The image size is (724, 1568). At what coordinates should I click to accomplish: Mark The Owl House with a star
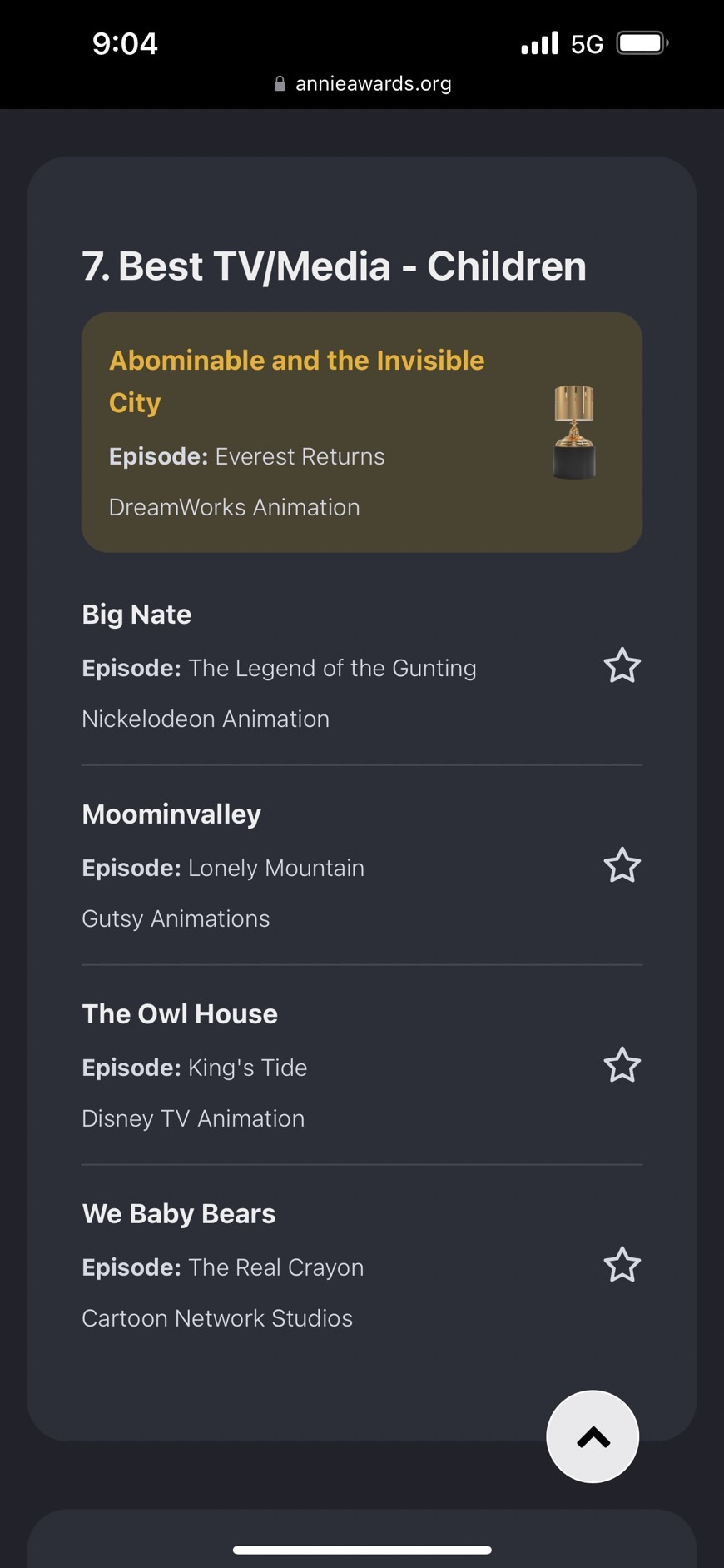coord(622,1065)
